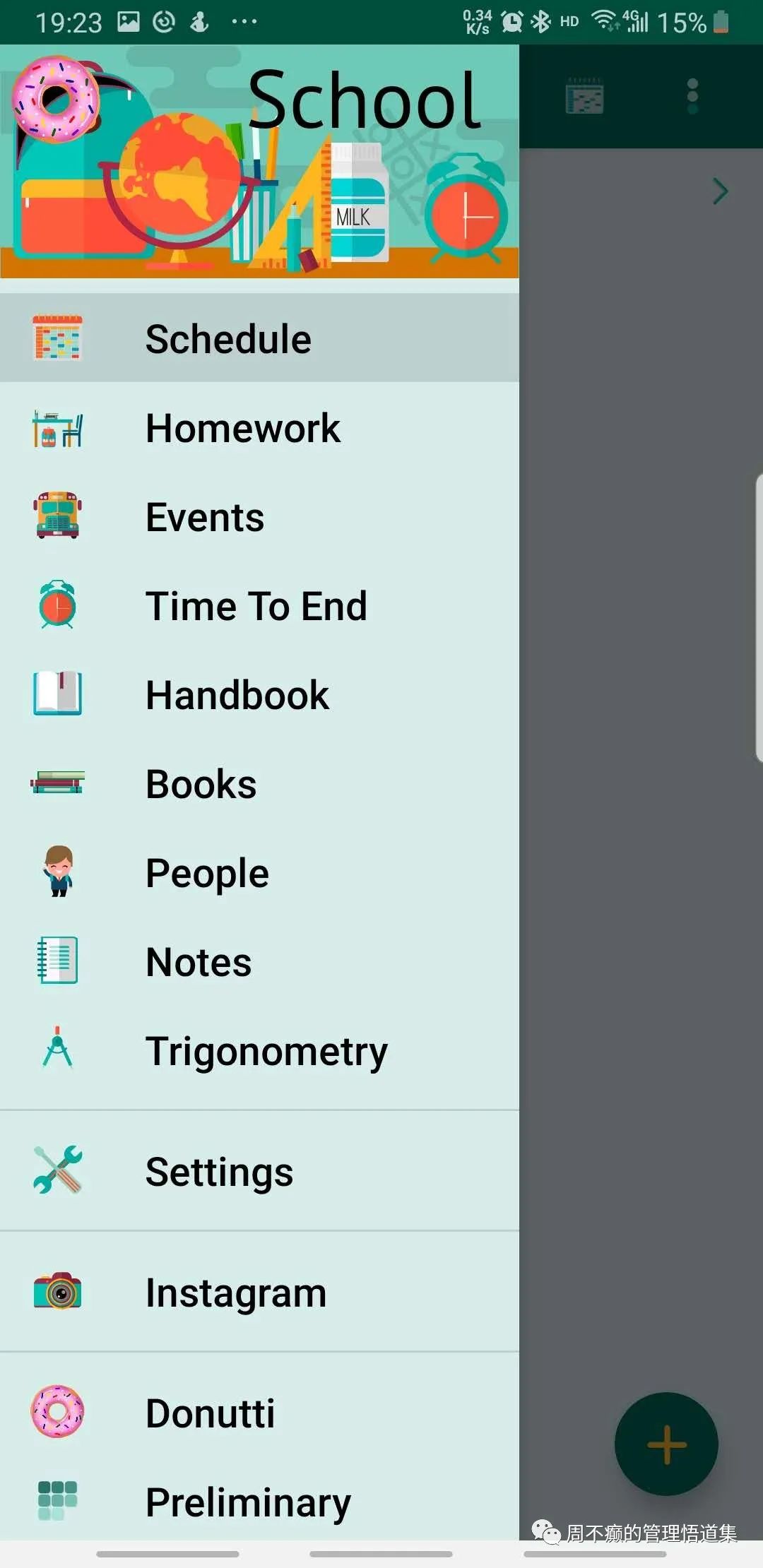763x1568 pixels.
Task: Open Trigonometry tool
Action: pos(259,1050)
